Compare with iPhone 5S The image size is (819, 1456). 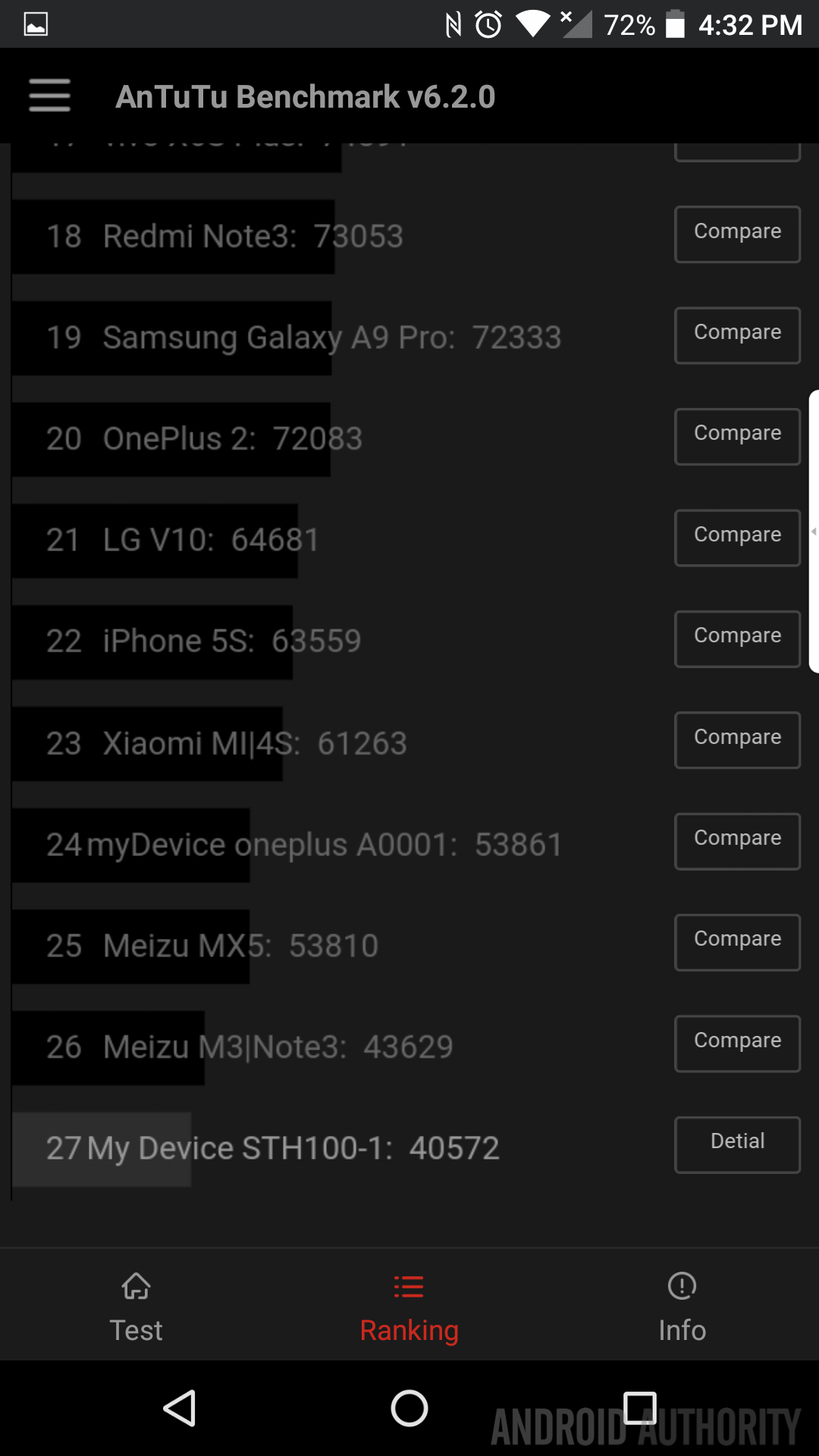737,639
